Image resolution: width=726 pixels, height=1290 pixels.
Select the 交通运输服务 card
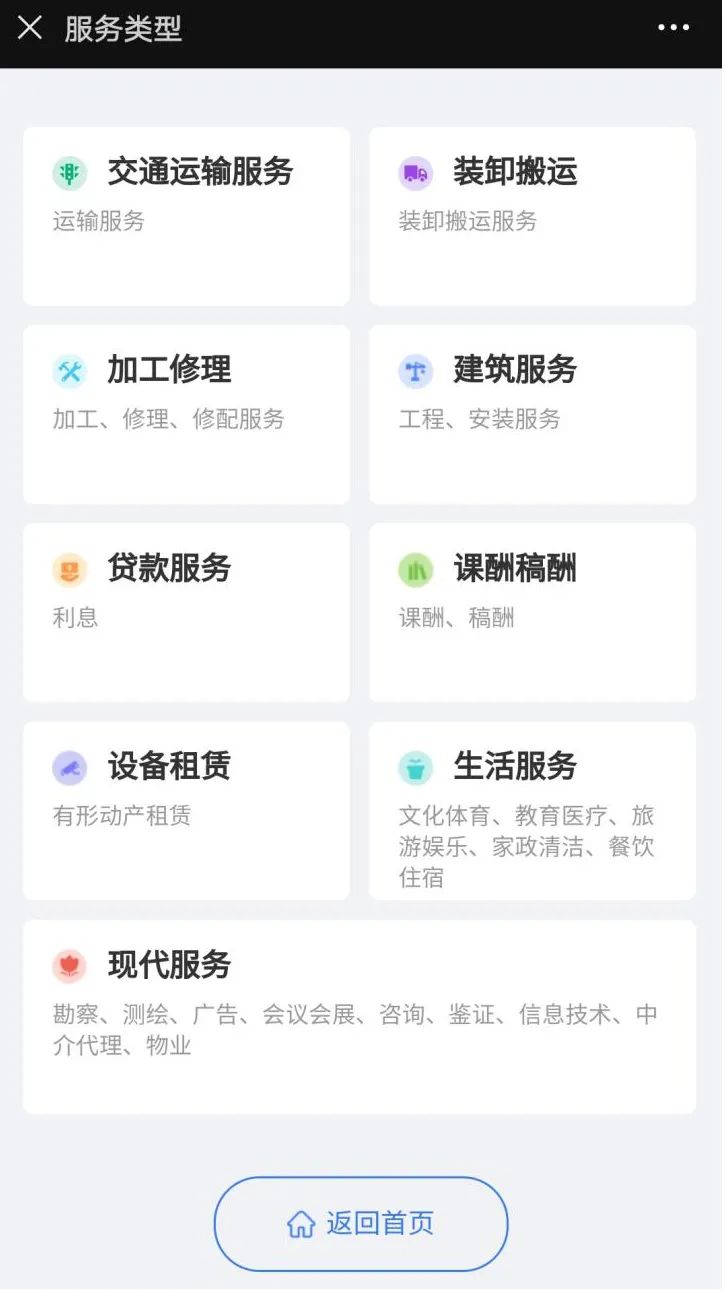[186, 216]
